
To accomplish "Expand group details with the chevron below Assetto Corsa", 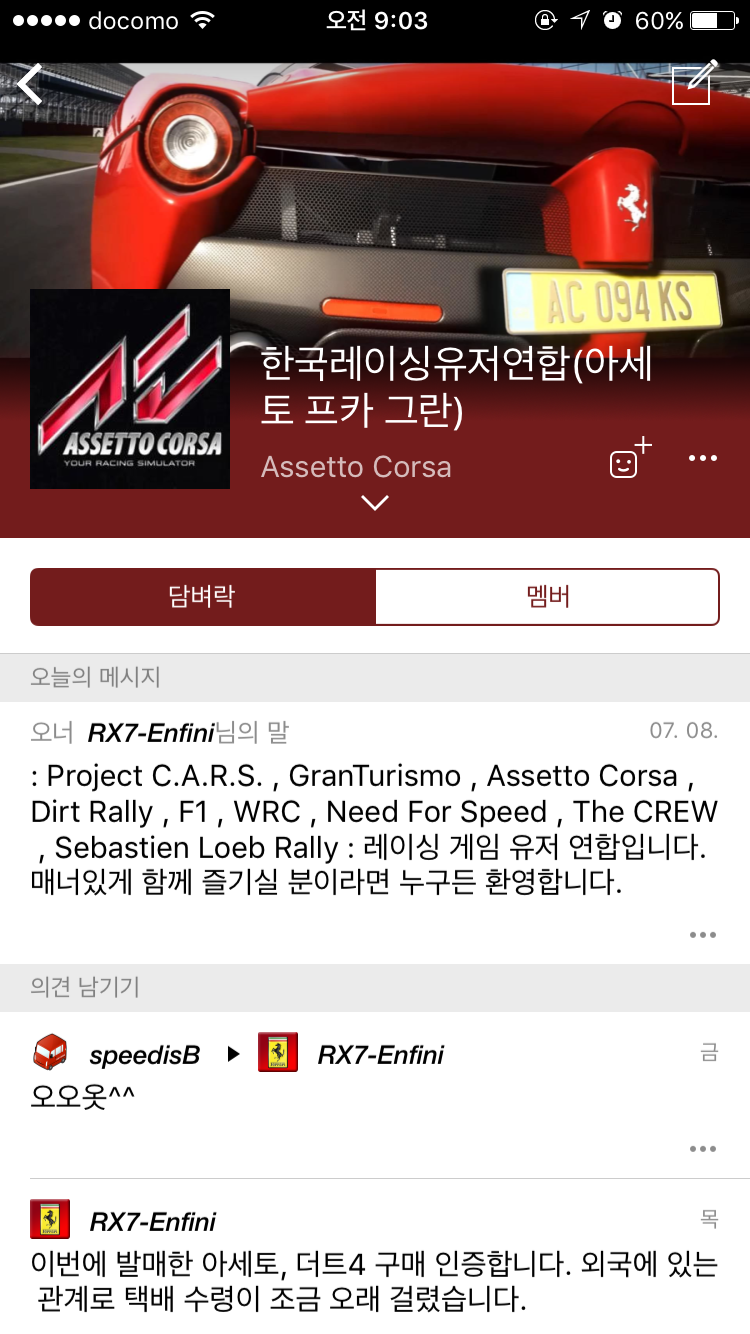I will tap(375, 503).
